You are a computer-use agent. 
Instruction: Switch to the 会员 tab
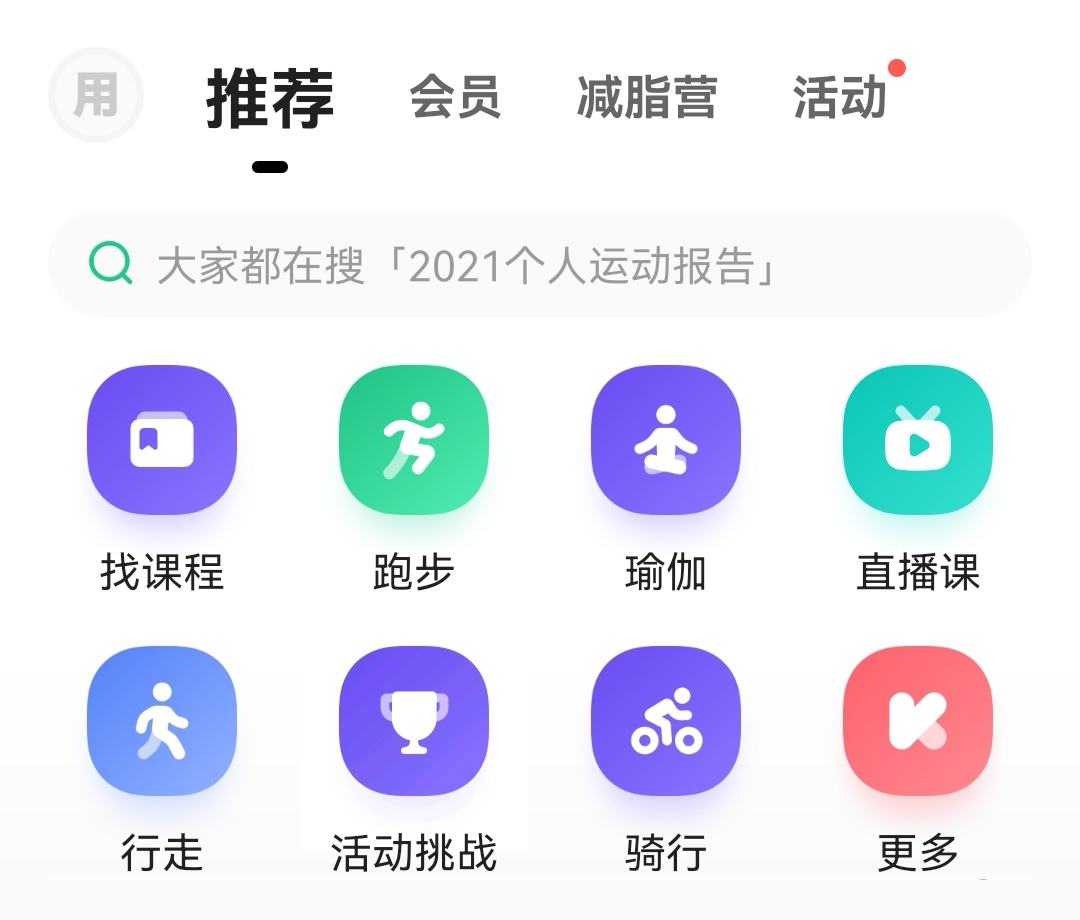[x=455, y=98]
